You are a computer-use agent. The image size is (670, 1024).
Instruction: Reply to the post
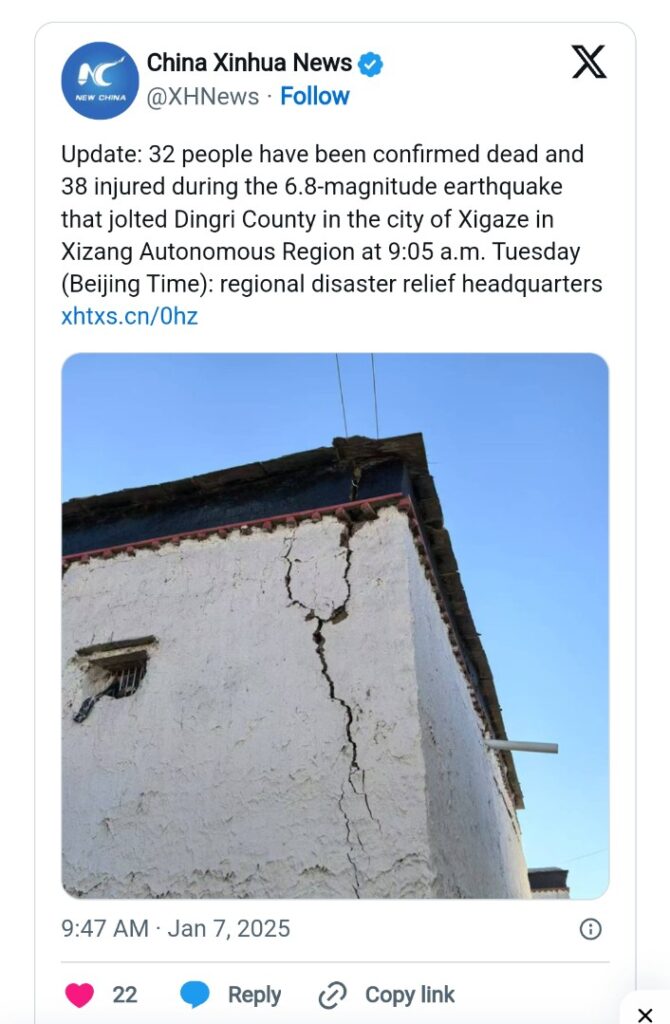[x=231, y=995]
